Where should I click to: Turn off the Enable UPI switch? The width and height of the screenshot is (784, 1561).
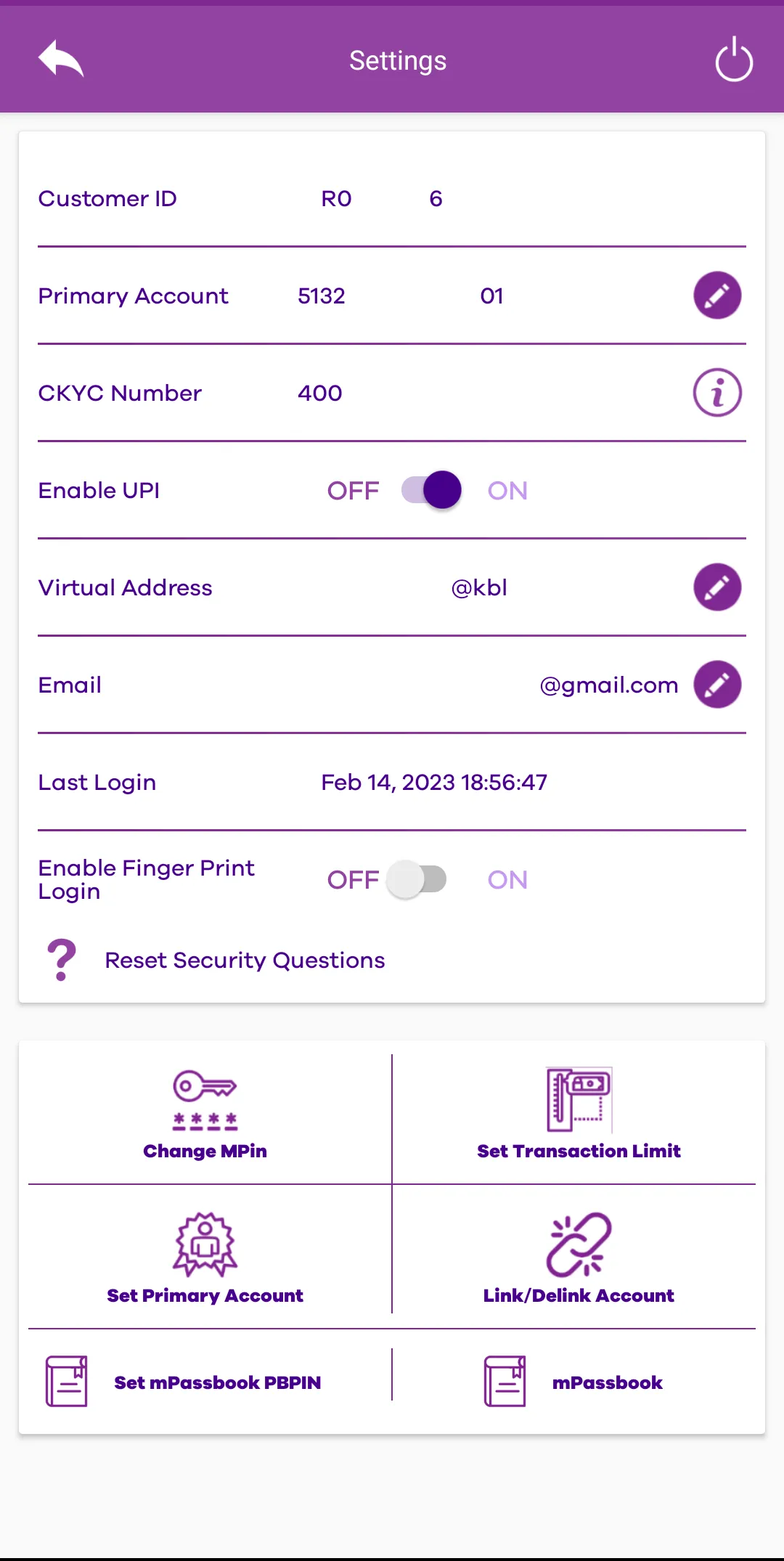coord(432,490)
